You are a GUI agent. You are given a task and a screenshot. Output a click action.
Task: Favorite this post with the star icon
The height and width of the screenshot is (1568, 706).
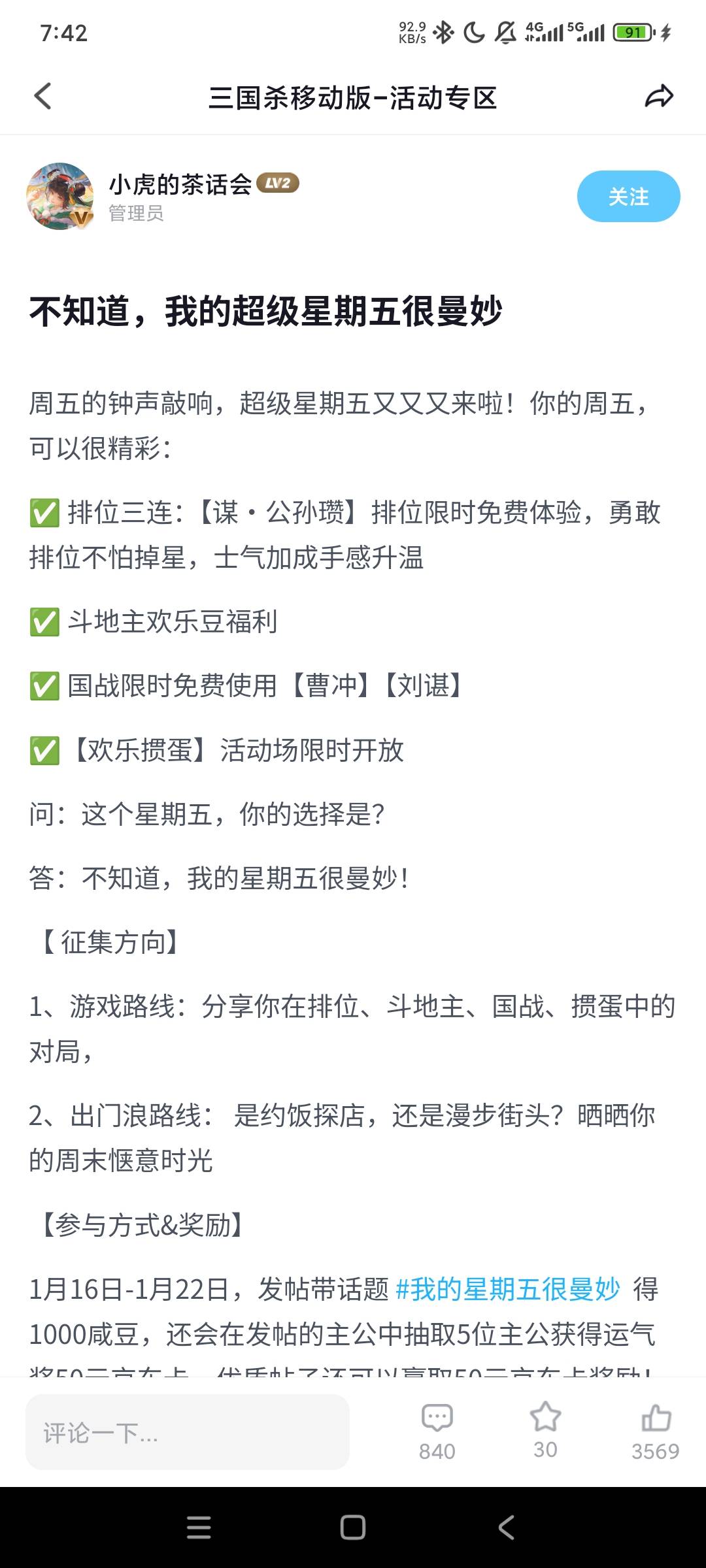[545, 1428]
